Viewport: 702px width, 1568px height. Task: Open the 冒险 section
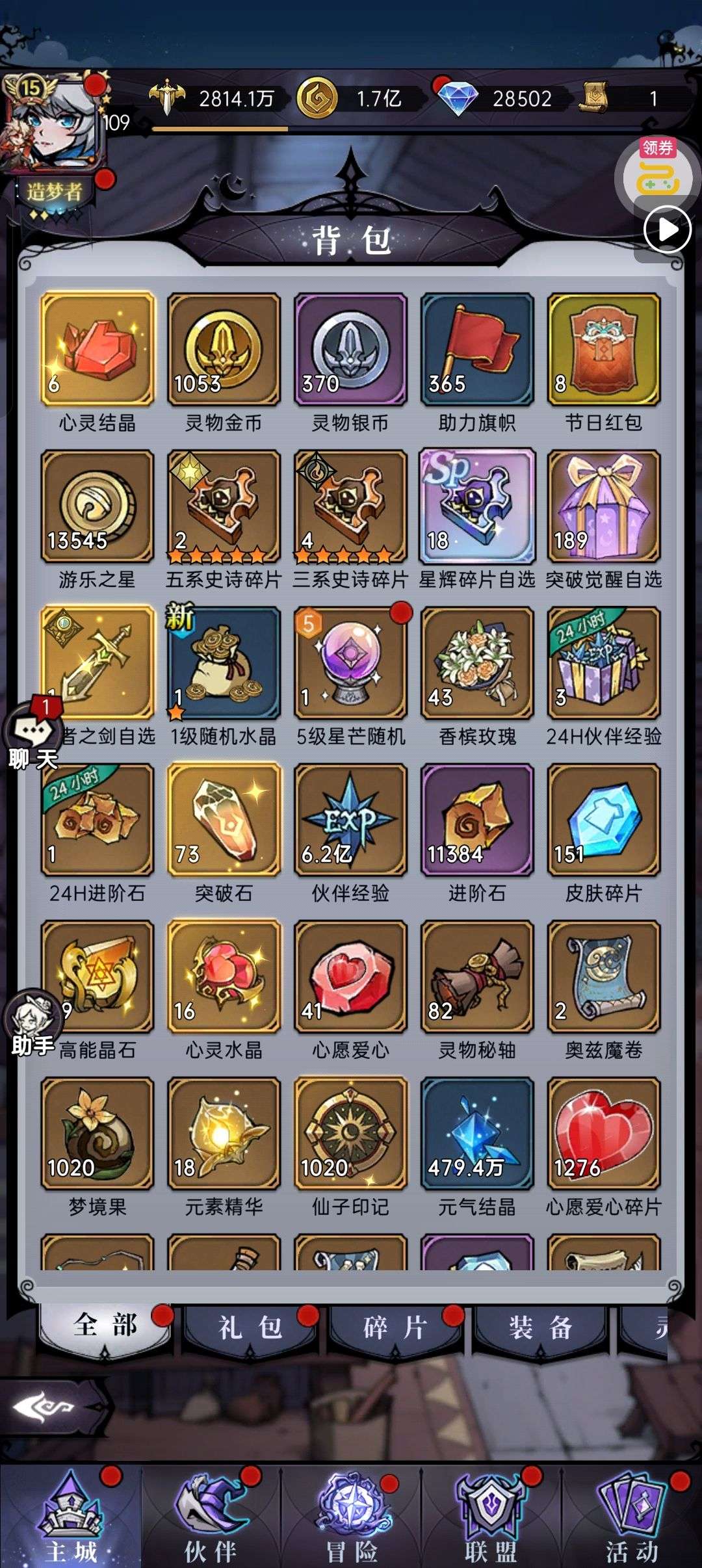(x=352, y=1519)
